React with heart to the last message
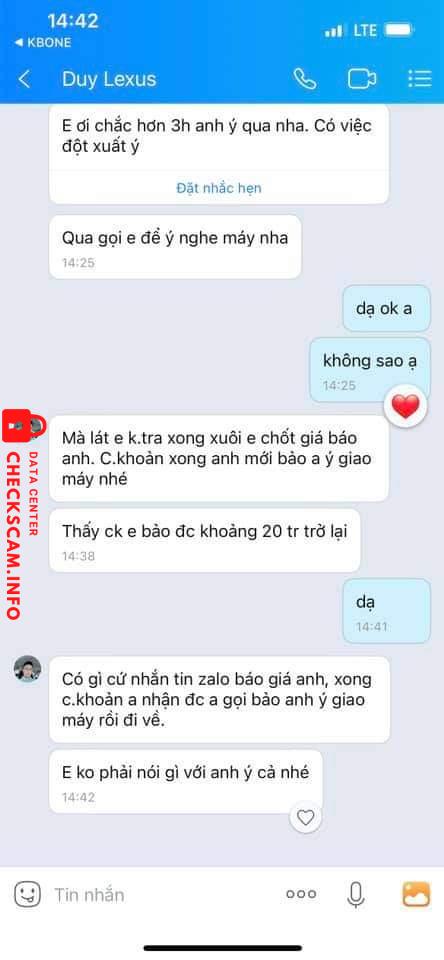The height and width of the screenshot is (960, 444). (305, 817)
